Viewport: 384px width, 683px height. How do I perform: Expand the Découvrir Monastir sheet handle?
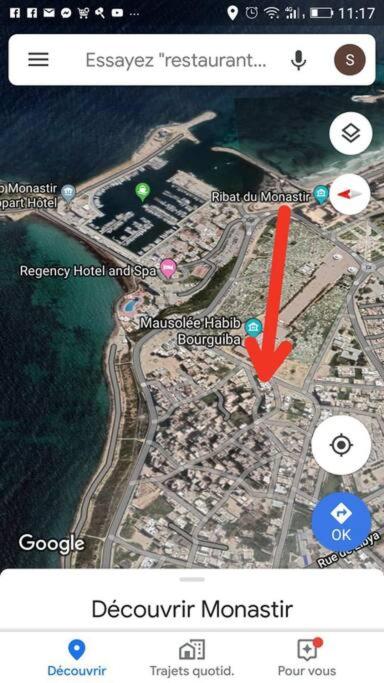[192, 579]
